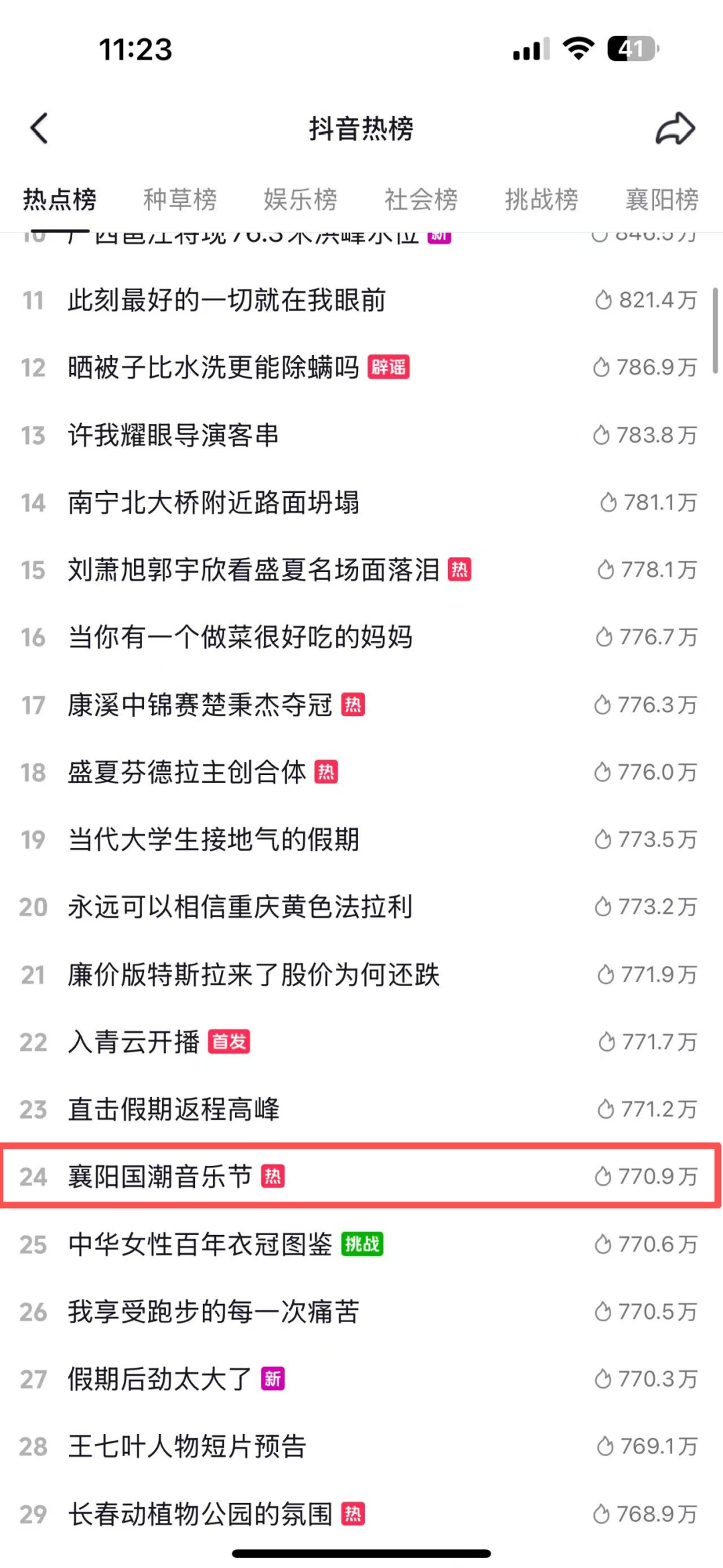The width and height of the screenshot is (723, 1568).
Task: Open topic 当代大学生接地气的假期
Action: [214, 839]
